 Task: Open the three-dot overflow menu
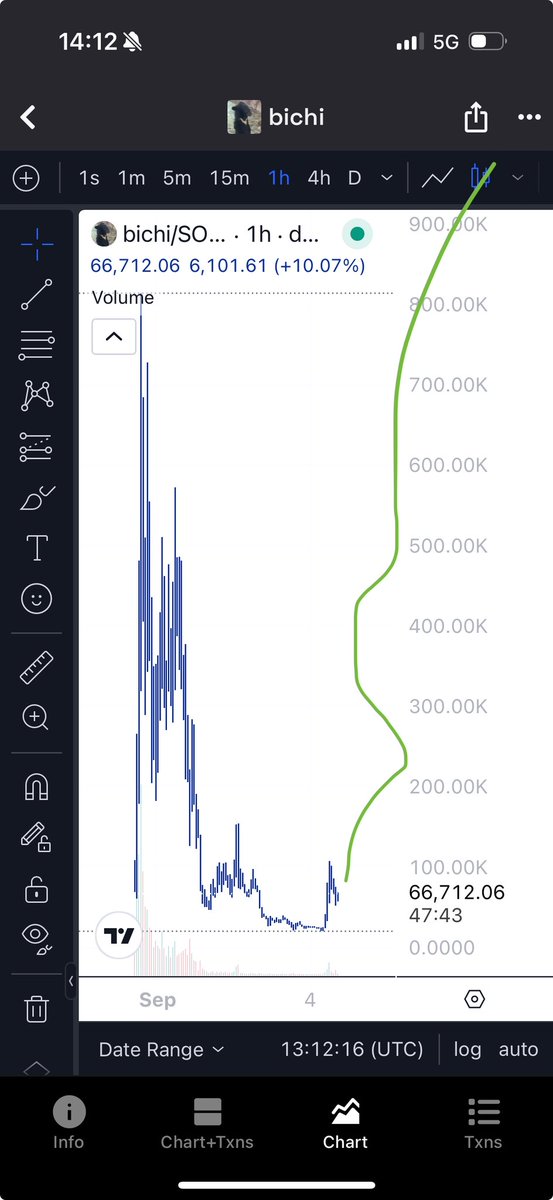[529, 117]
